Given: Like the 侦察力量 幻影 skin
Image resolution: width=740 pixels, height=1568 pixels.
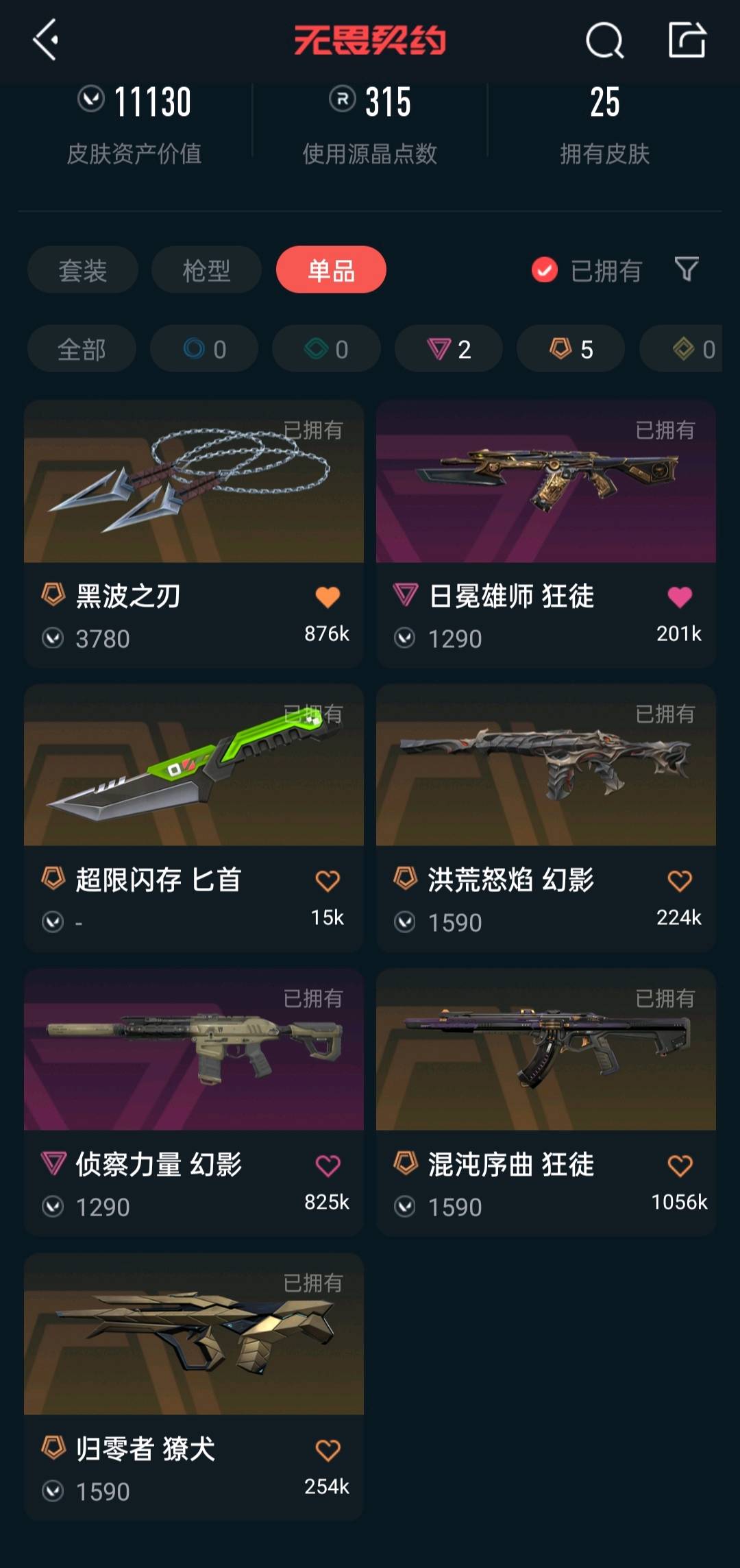Looking at the screenshot, I should [x=328, y=1166].
